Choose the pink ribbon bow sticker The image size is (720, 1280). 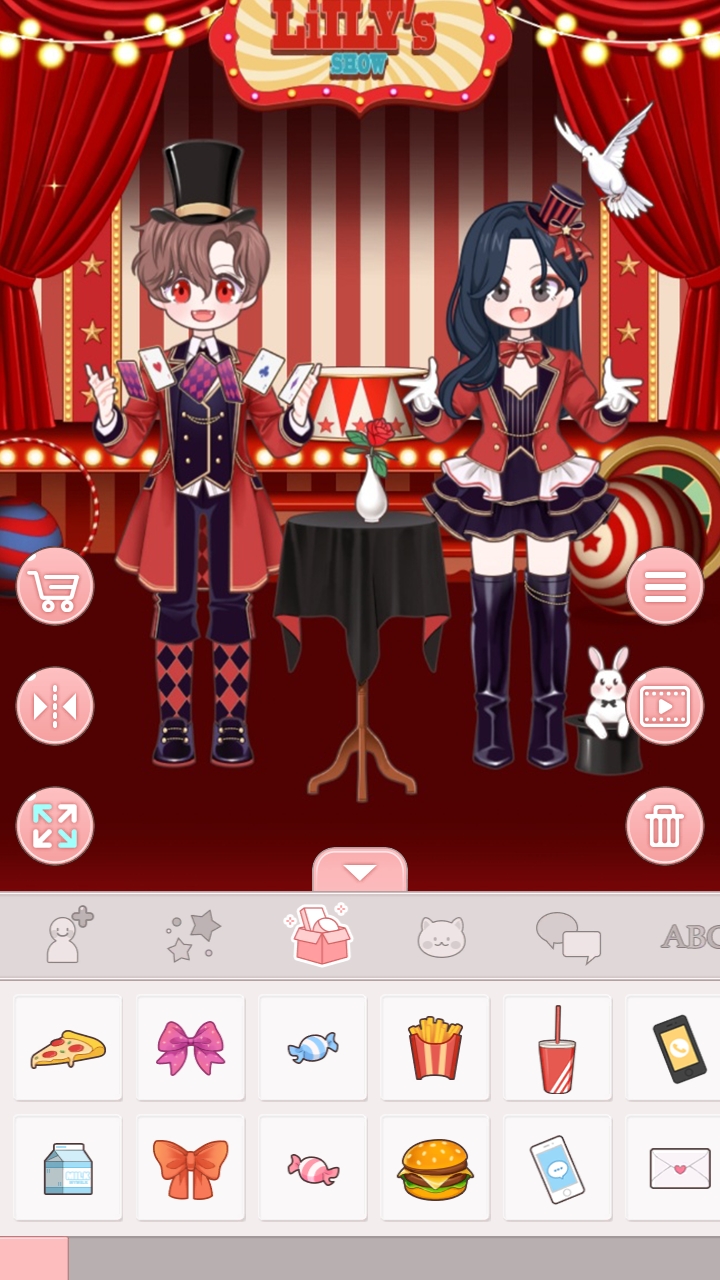click(191, 1048)
